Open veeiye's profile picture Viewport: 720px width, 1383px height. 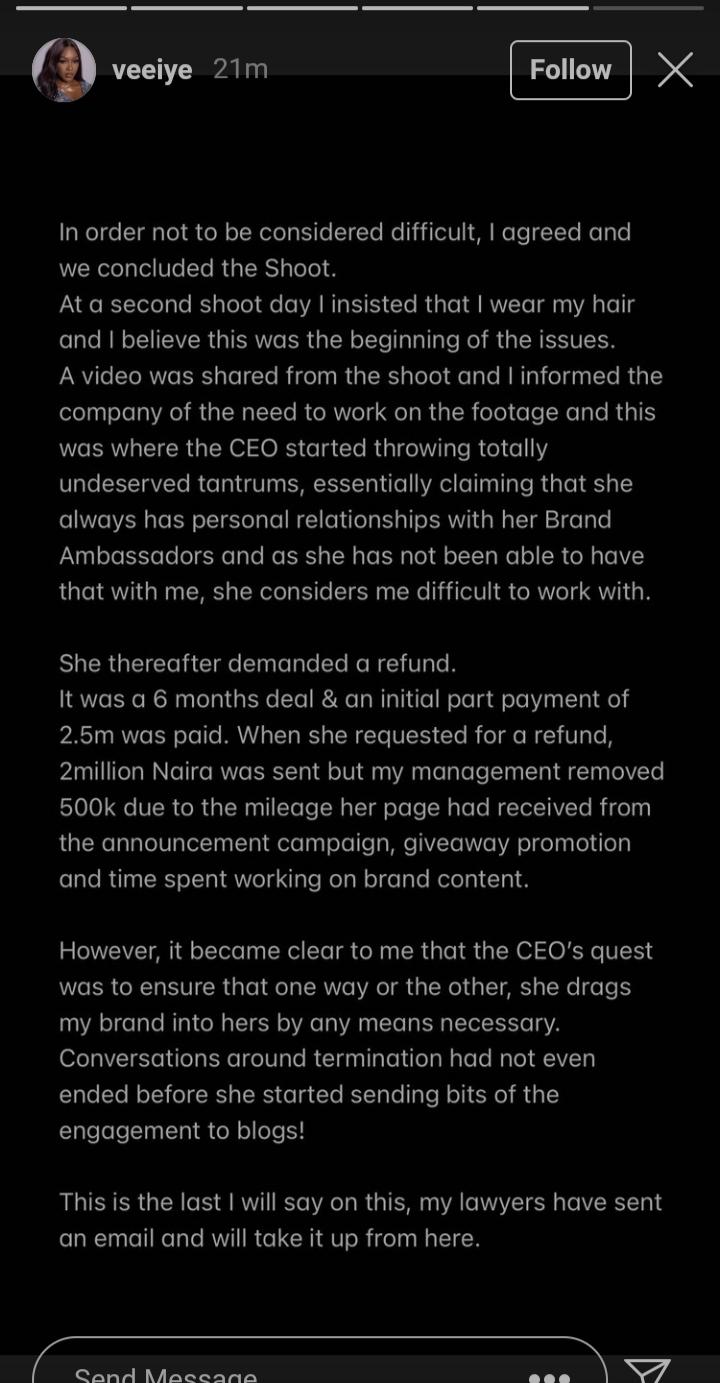pyautogui.click(x=64, y=70)
